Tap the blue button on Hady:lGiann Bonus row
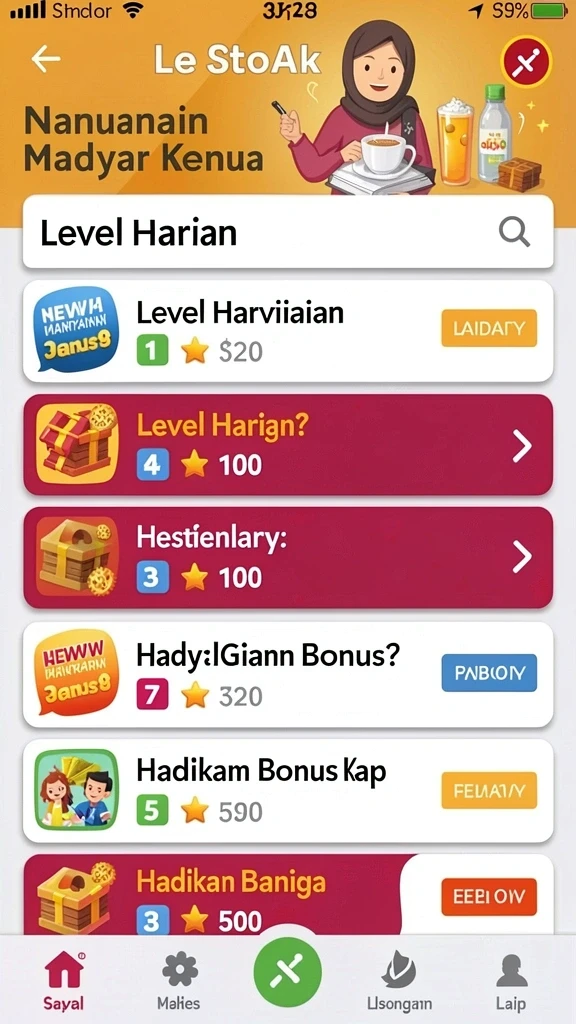 pos(489,673)
